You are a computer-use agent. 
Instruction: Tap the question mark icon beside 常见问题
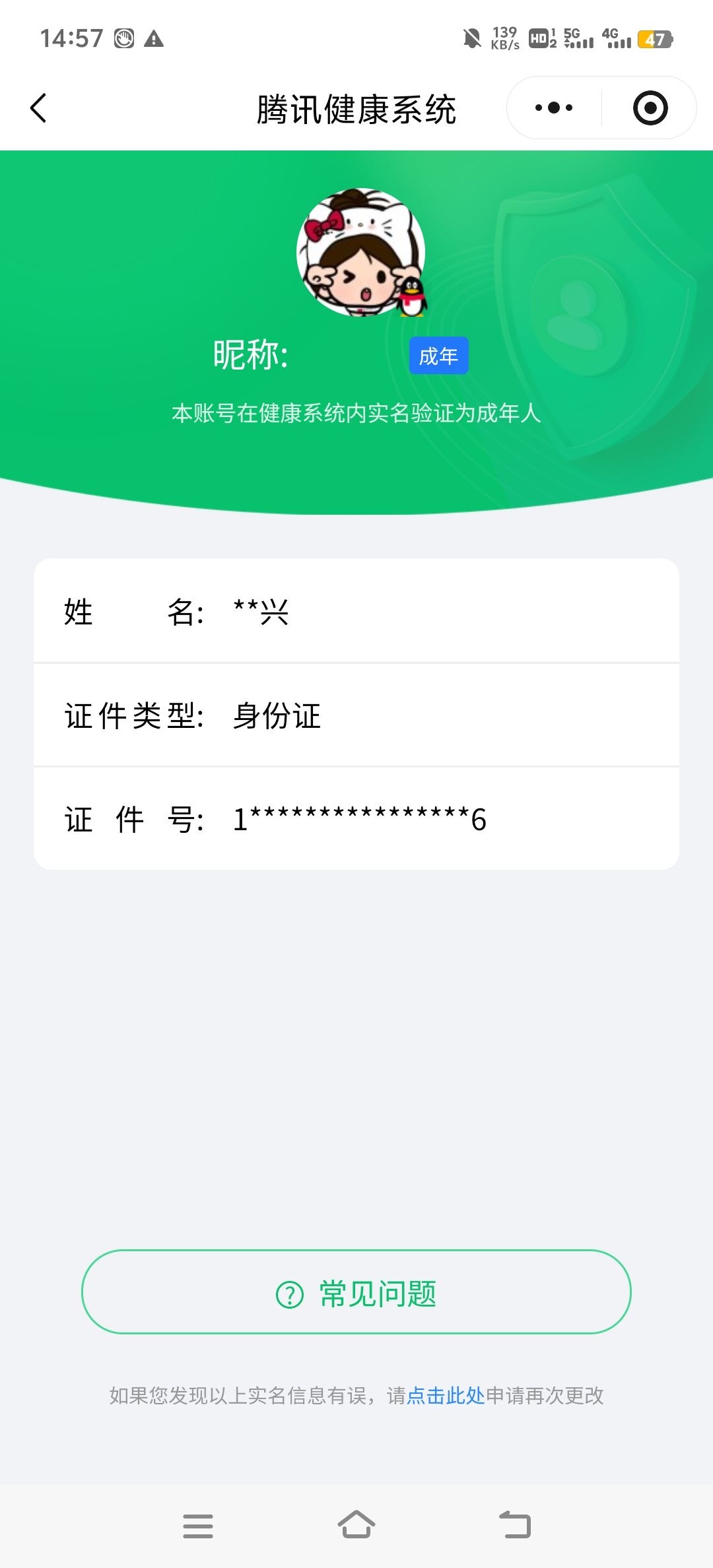point(289,1293)
